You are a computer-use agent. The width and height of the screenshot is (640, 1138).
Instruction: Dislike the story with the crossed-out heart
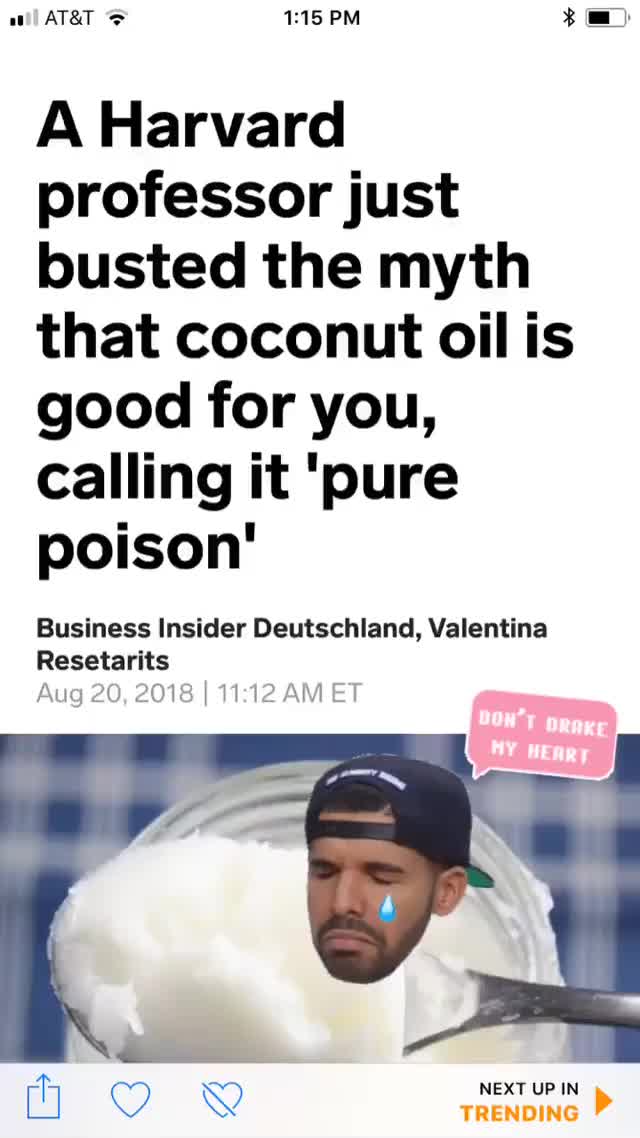(x=221, y=1099)
